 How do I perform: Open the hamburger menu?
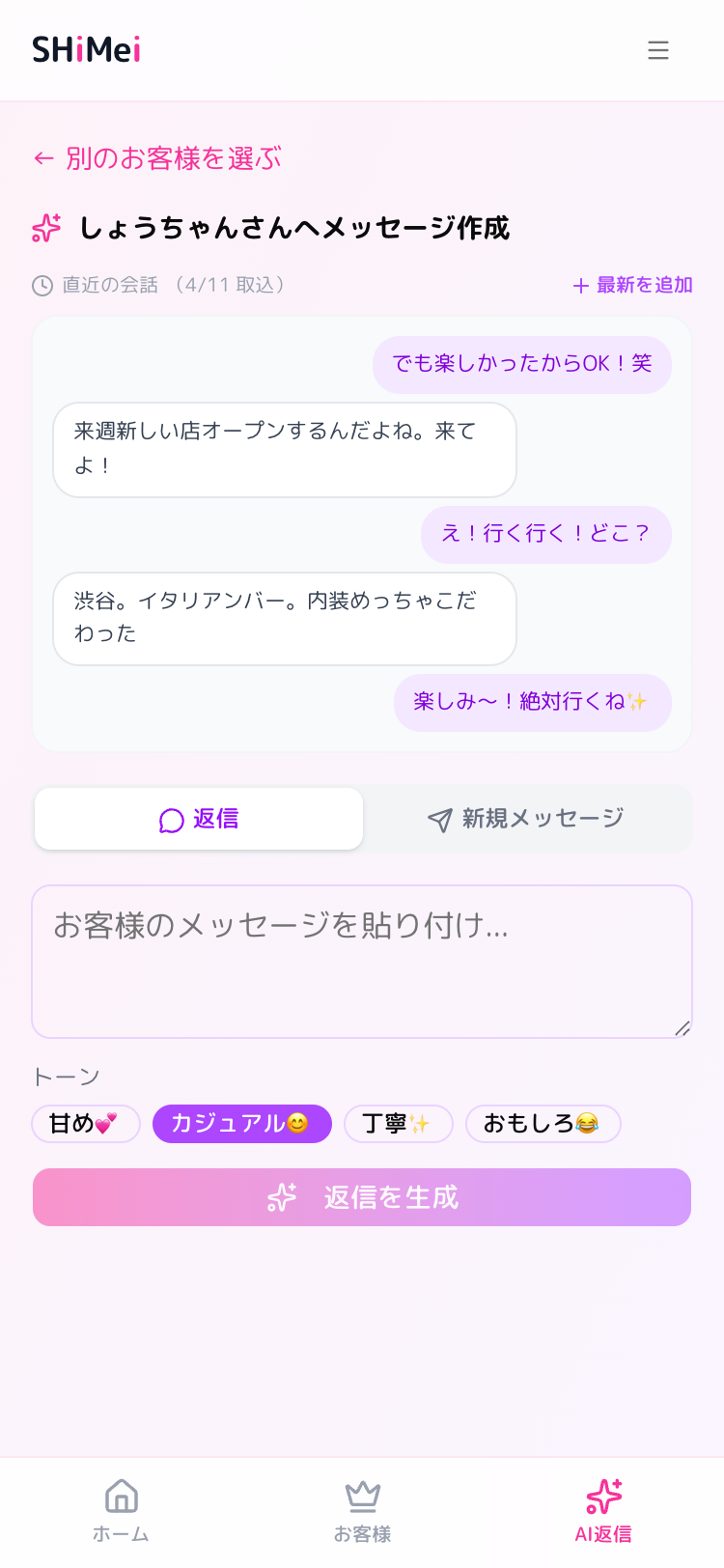(658, 50)
